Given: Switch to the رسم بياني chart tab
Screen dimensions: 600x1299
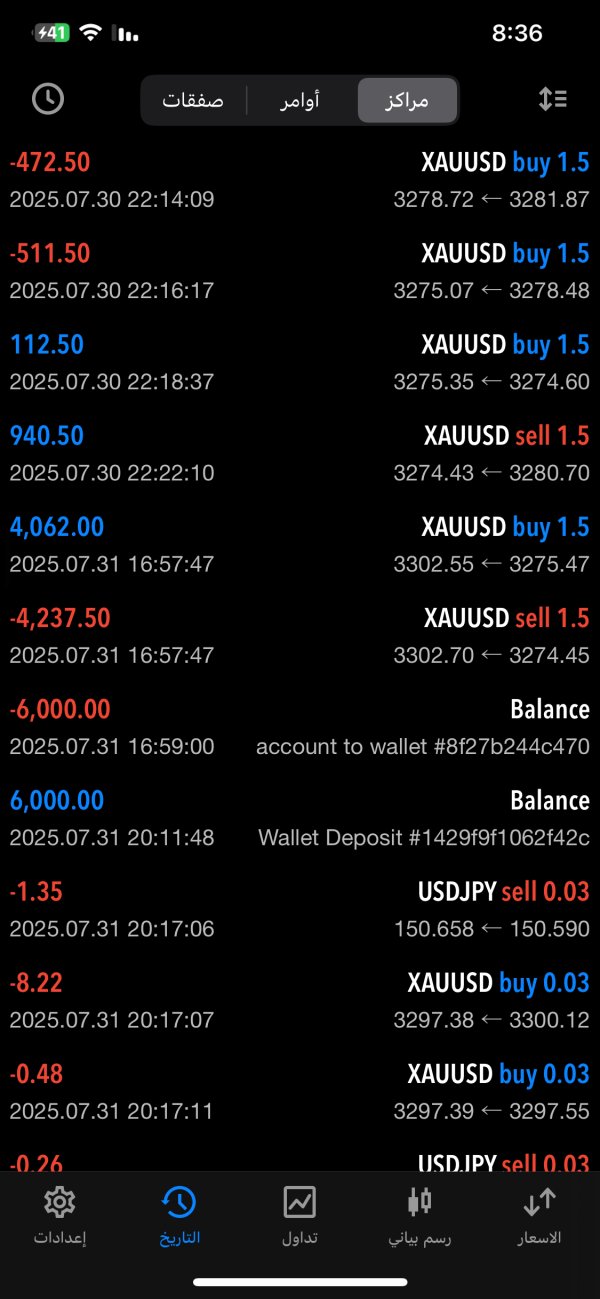Looking at the screenshot, I should (420, 1214).
